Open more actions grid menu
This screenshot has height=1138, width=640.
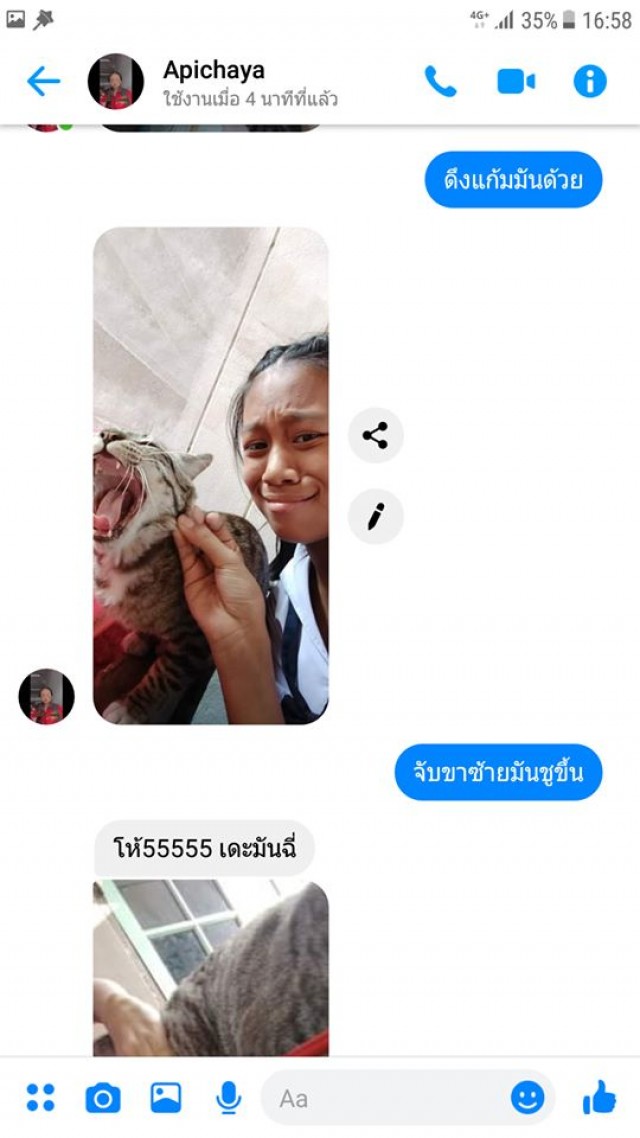[41, 1098]
